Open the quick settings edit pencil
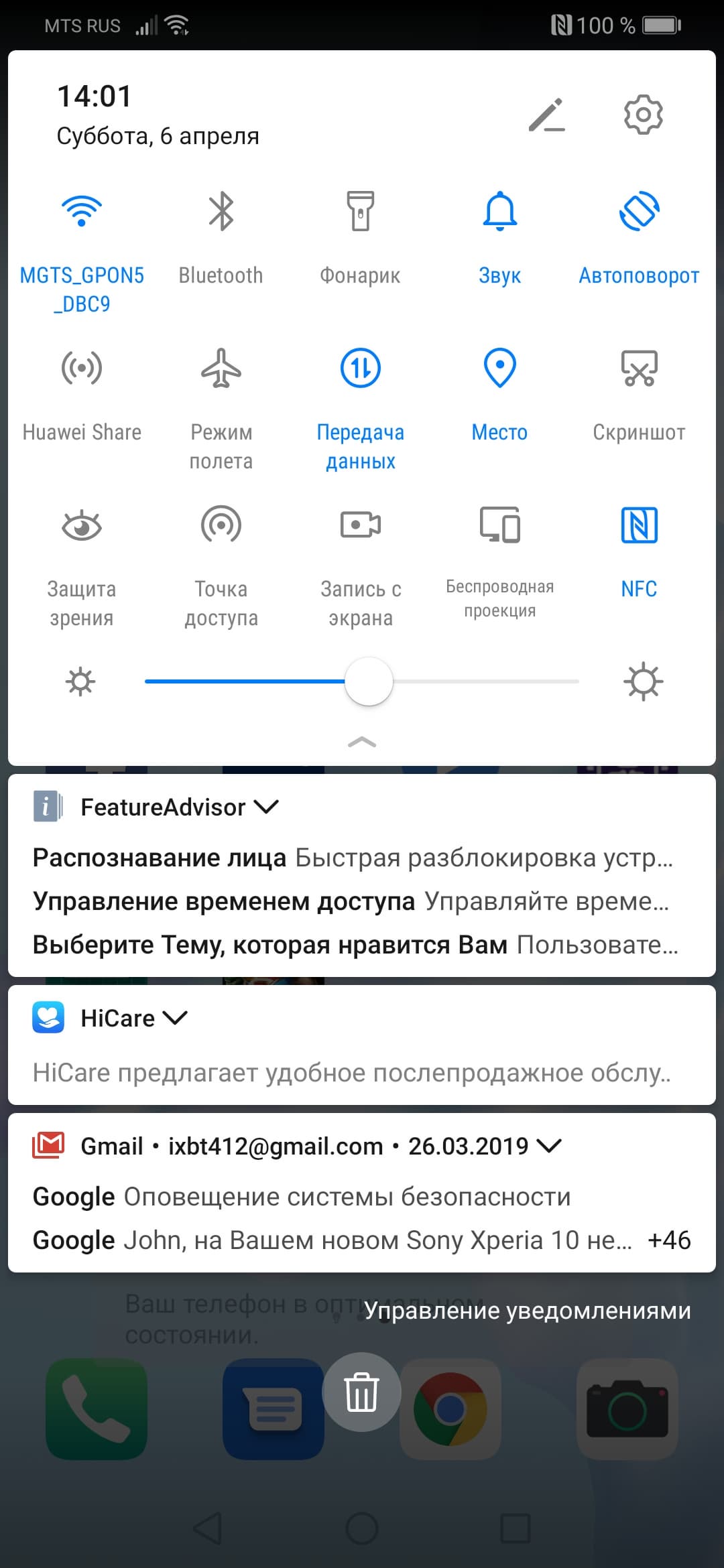Image resolution: width=724 pixels, height=1568 pixels. (x=546, y=115)
